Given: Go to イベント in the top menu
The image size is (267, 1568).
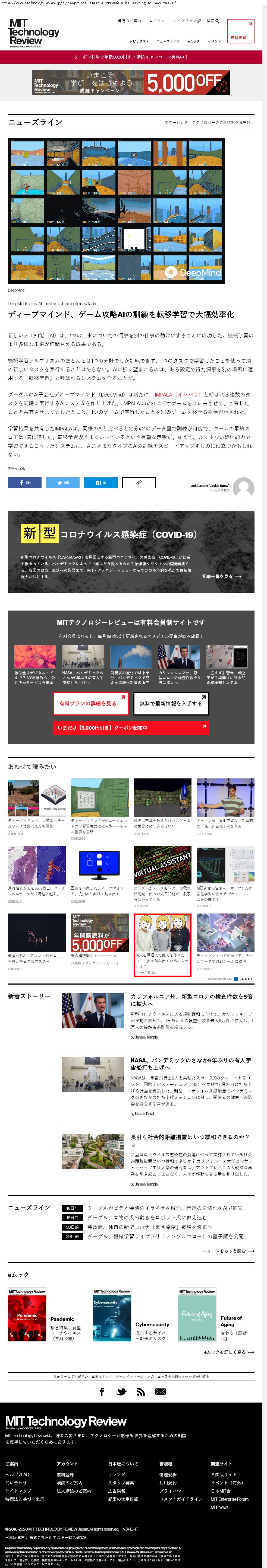Looking at the screenshot, I should coord(214,41).
